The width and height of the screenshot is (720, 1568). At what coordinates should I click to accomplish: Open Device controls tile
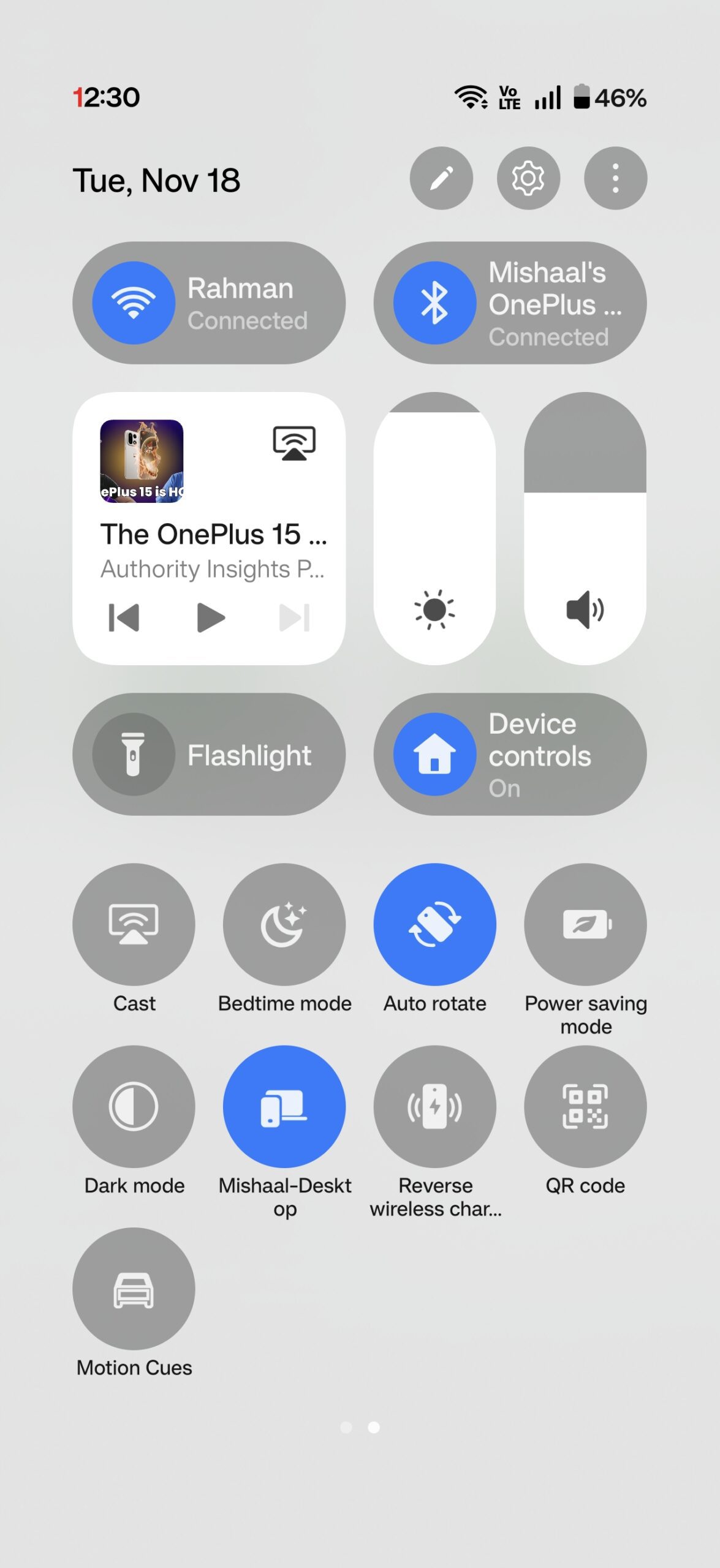[510, 754]
